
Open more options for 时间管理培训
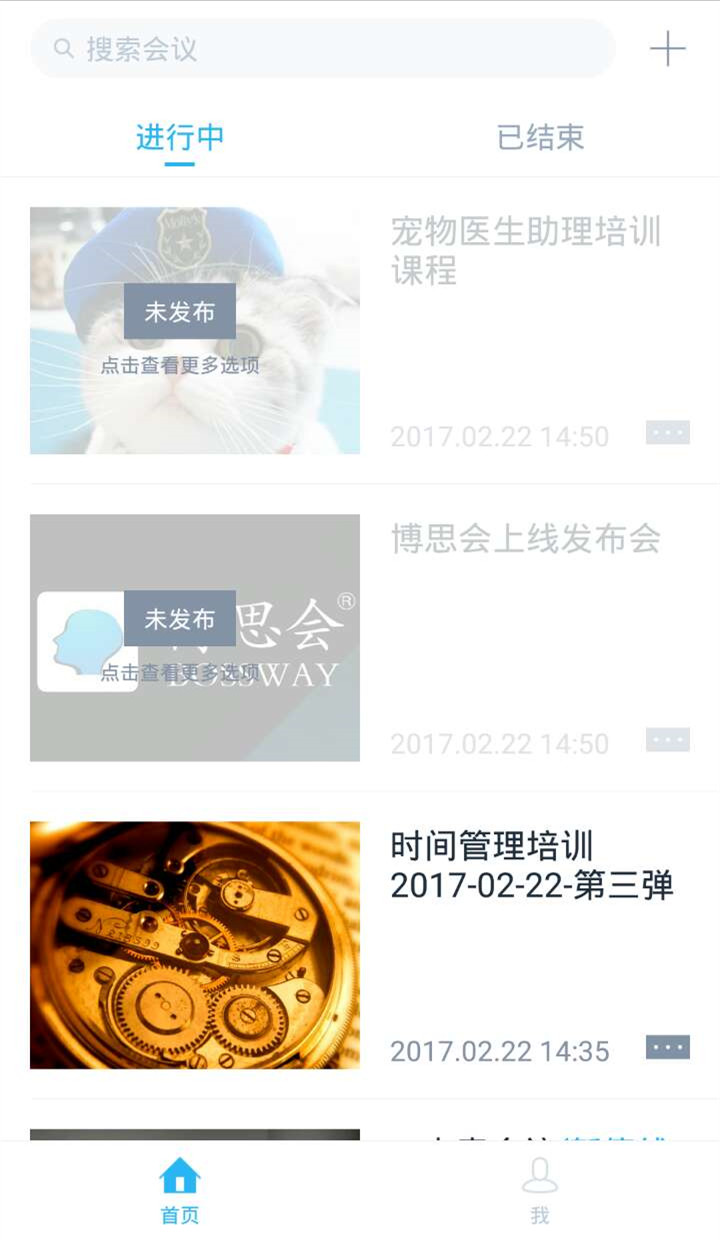667,1047
